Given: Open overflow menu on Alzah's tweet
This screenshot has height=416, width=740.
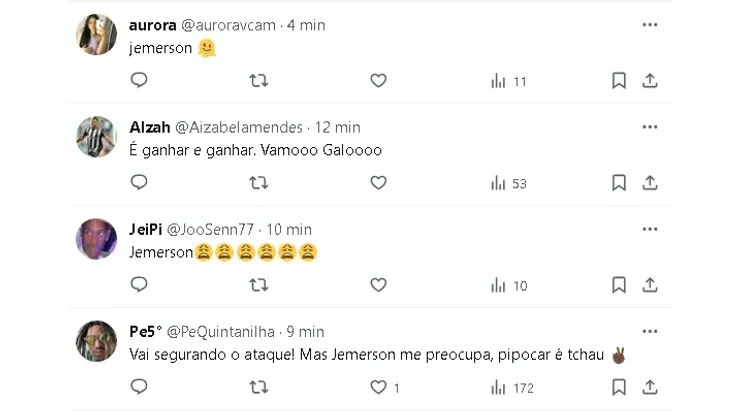Looking at the screenshot, I should (x=650, y=127).
